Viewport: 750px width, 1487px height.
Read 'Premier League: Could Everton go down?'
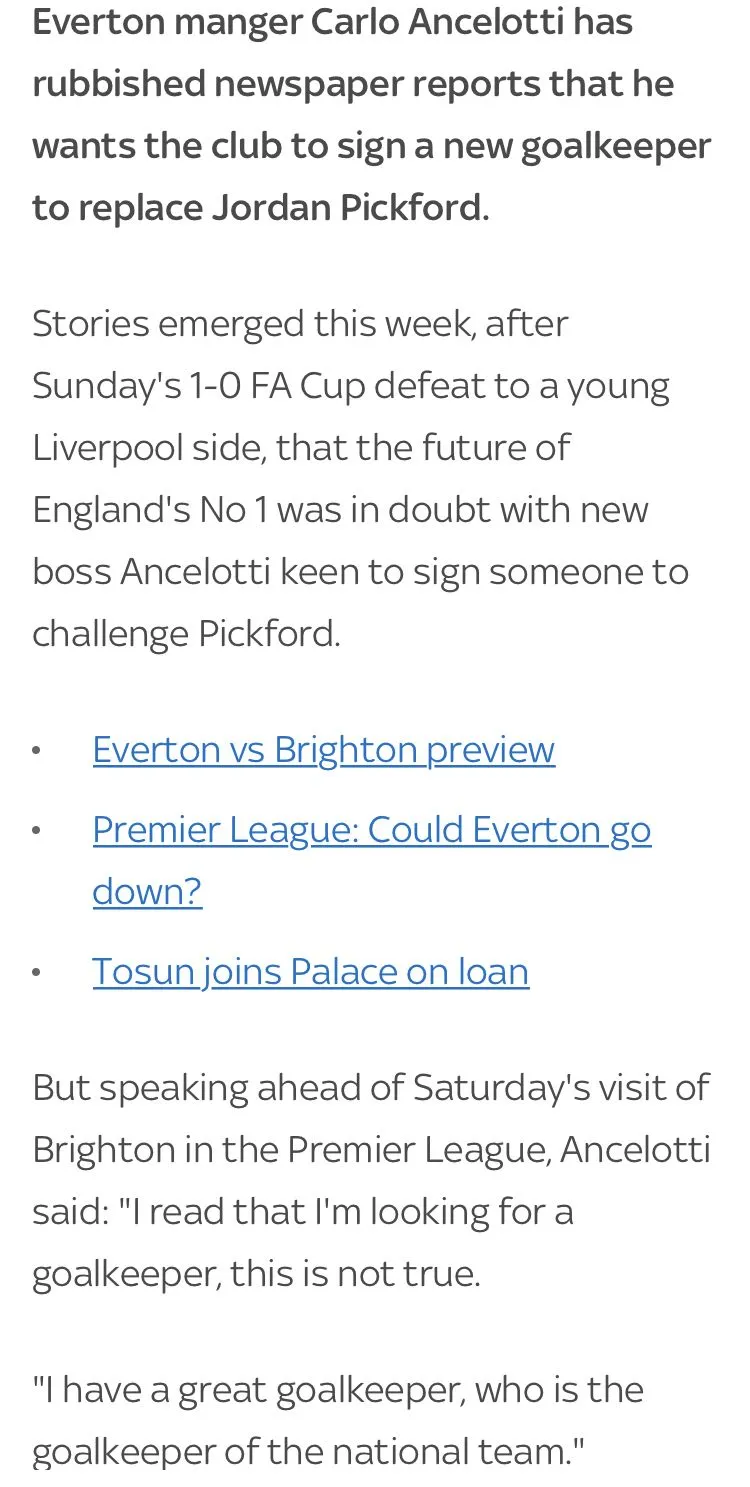371,830
